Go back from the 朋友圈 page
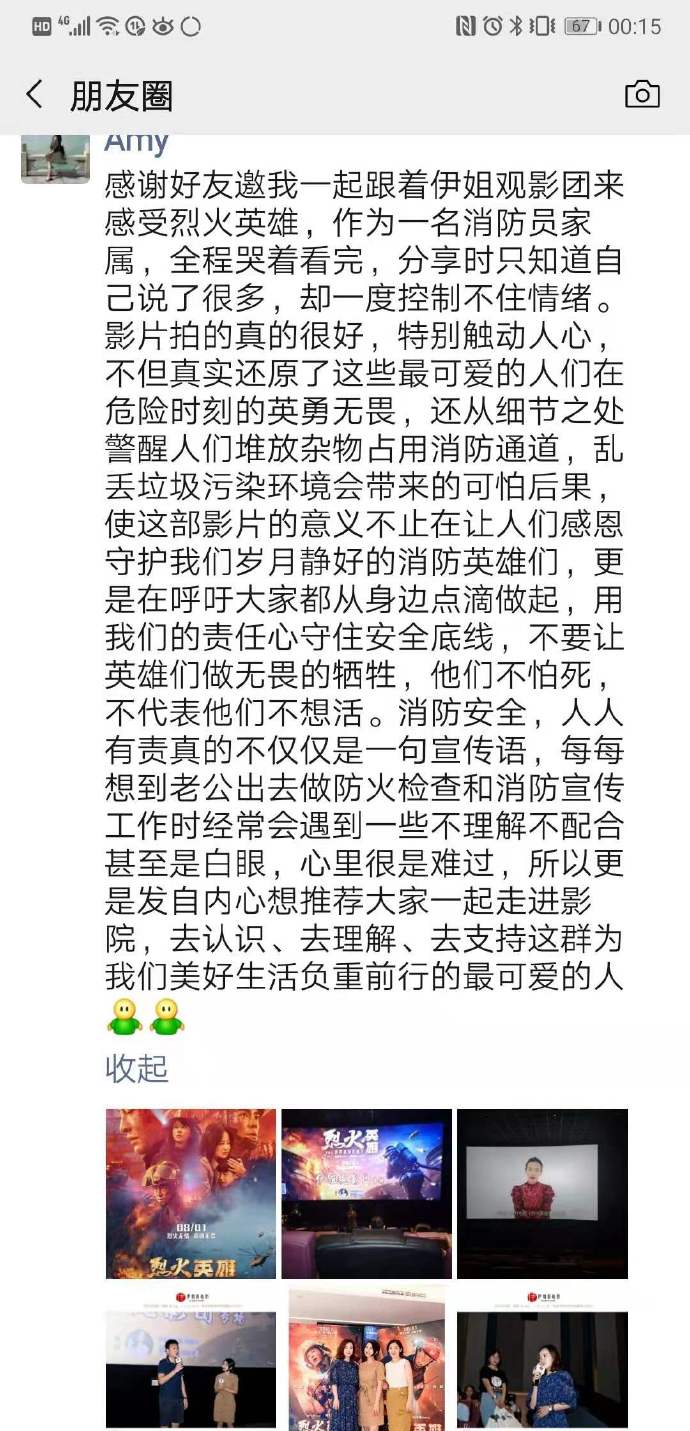 point(35,95)
